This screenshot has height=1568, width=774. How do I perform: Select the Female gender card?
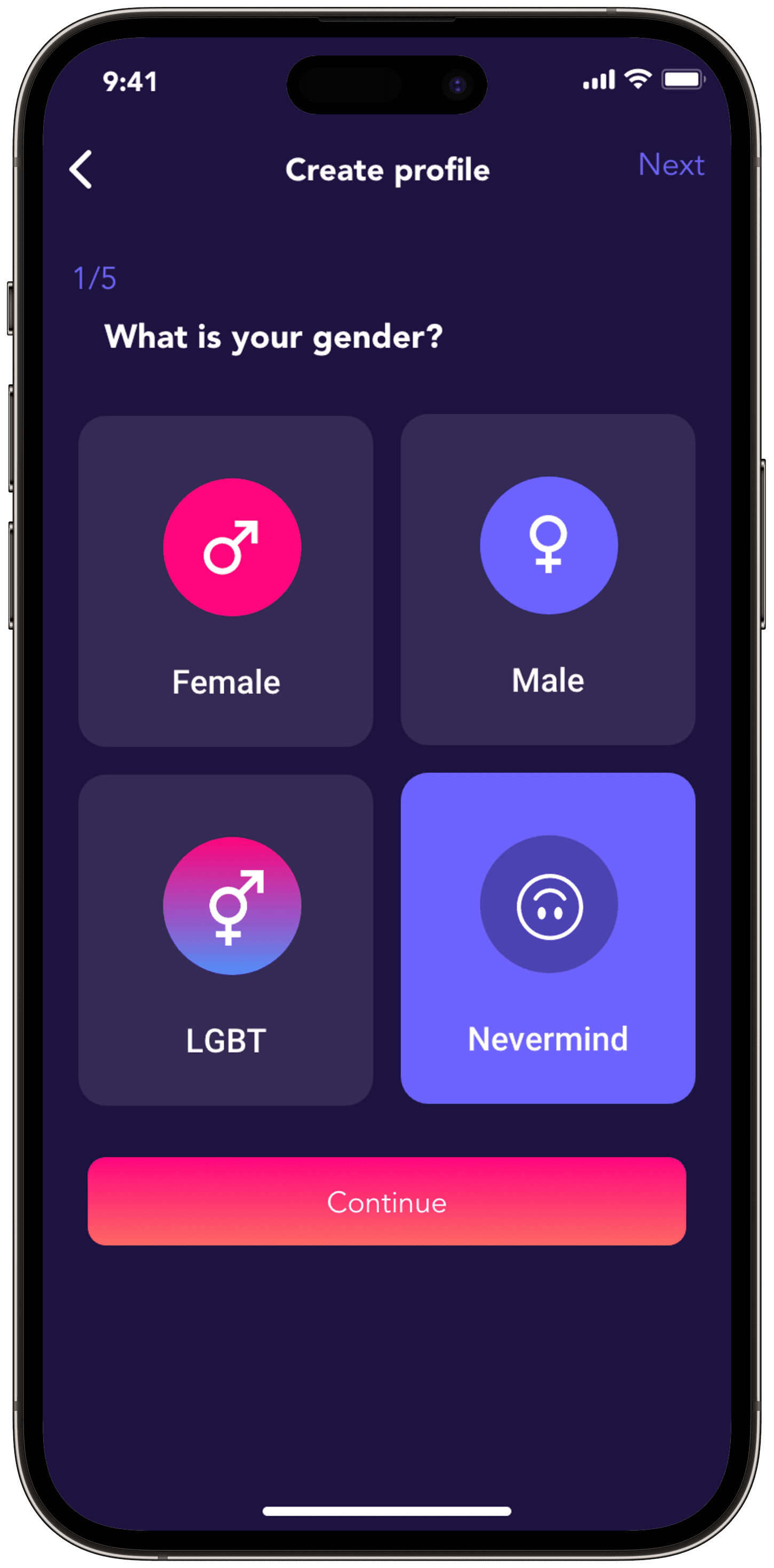226,581
